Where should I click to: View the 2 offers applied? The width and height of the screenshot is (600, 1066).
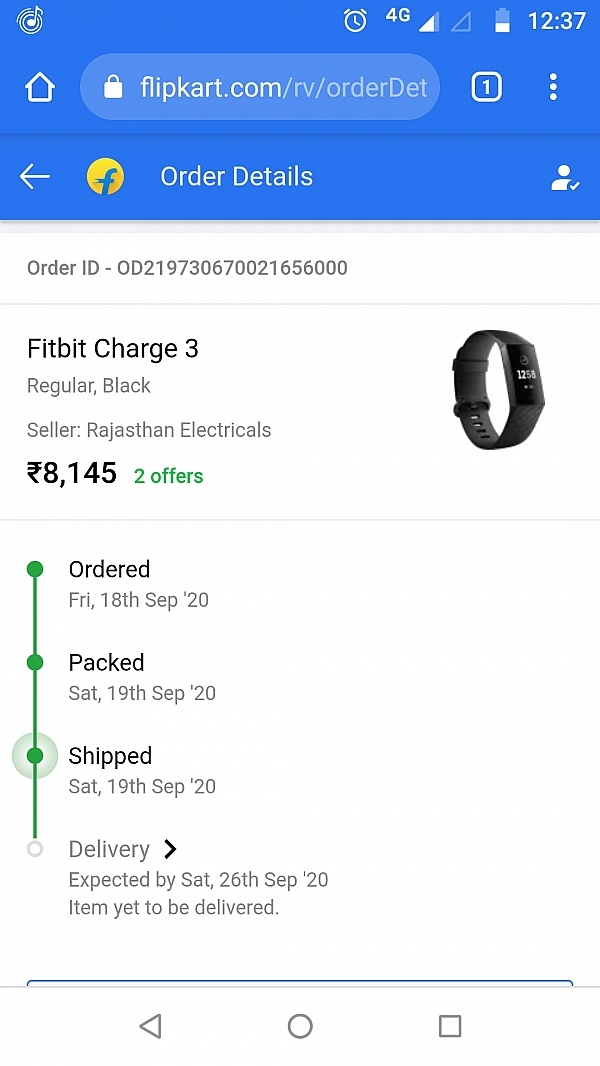click(169, 476)
